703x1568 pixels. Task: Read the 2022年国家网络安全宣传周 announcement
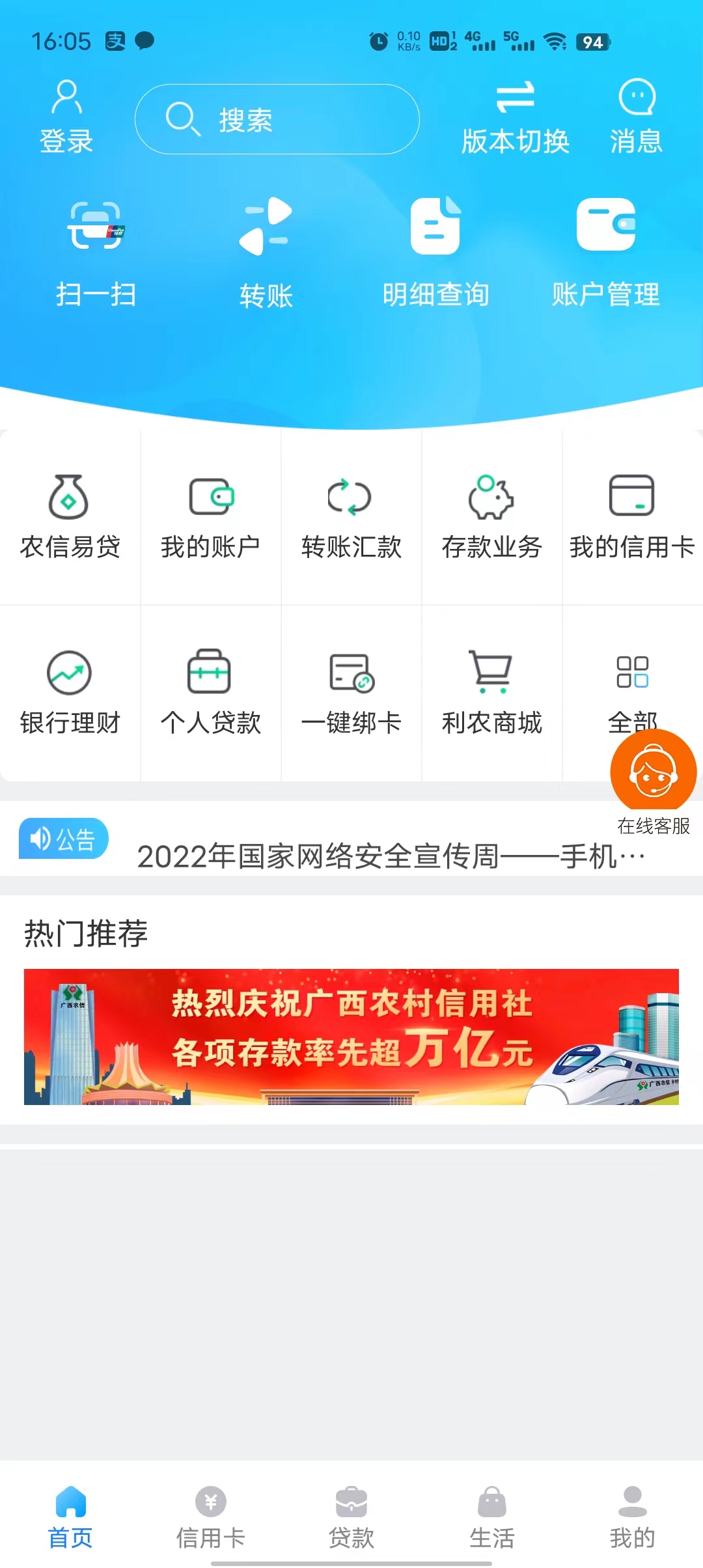(x=391, y=856)
